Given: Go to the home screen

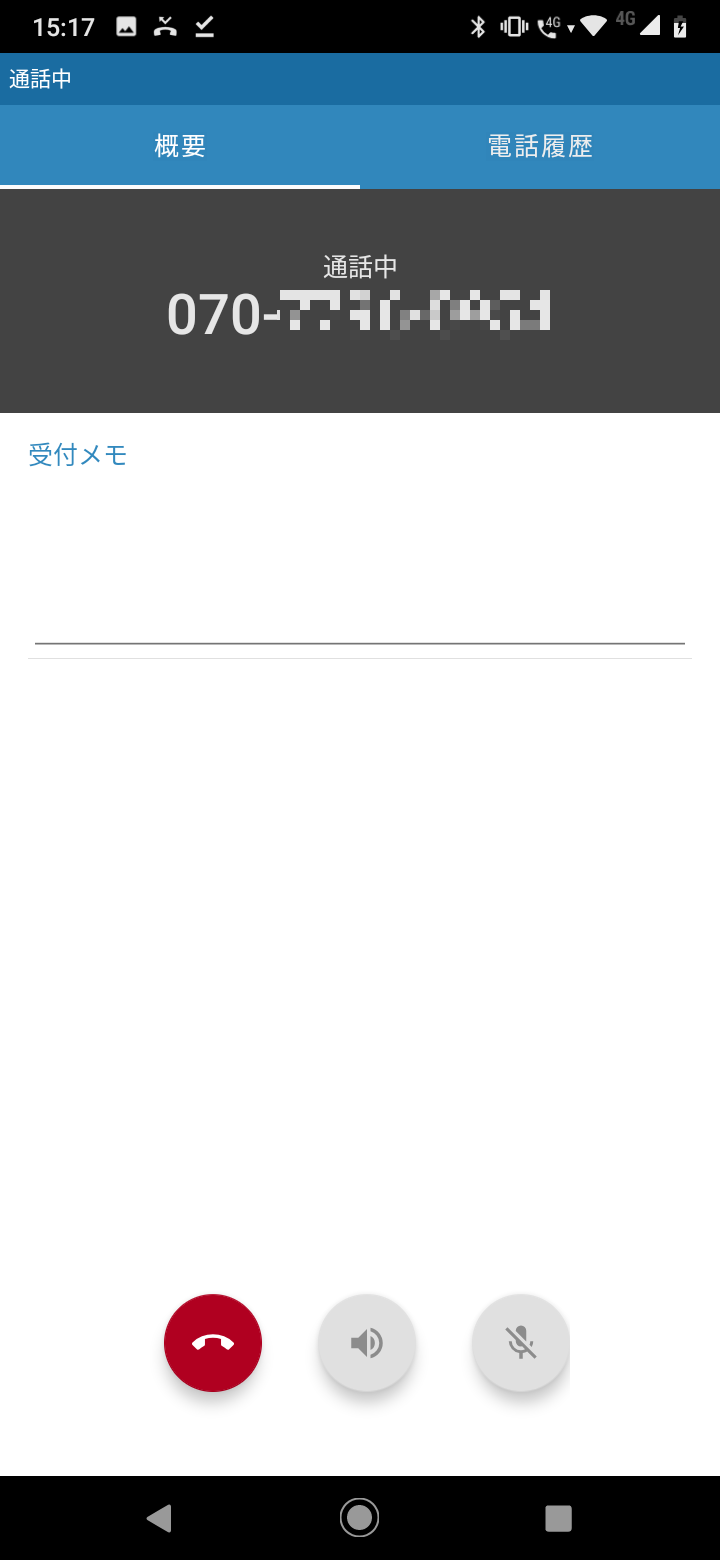Looking at the screenshot, I should pos(359,1518).
